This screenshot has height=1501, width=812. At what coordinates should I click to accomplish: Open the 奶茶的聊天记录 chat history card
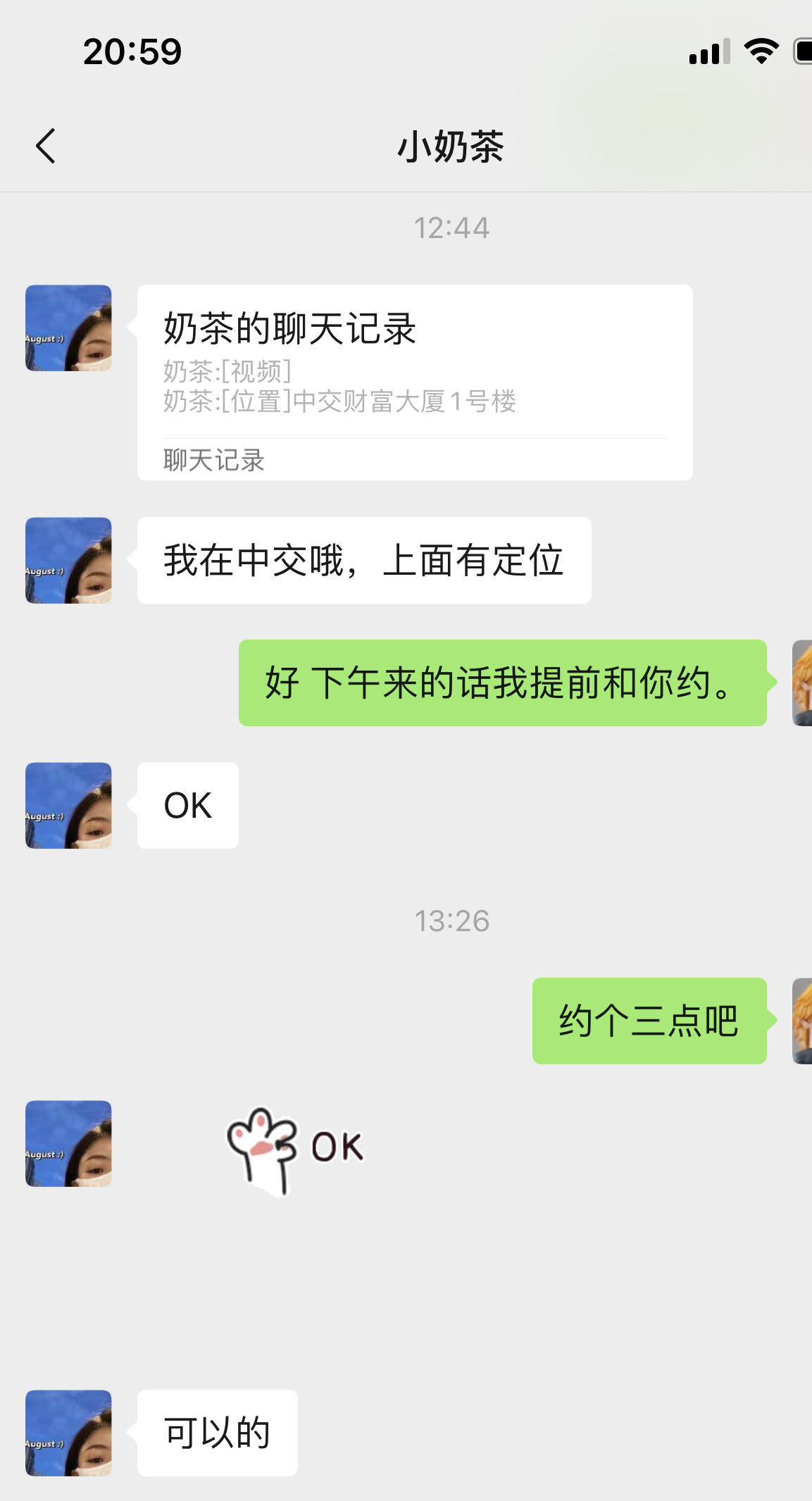pos(415,382)
